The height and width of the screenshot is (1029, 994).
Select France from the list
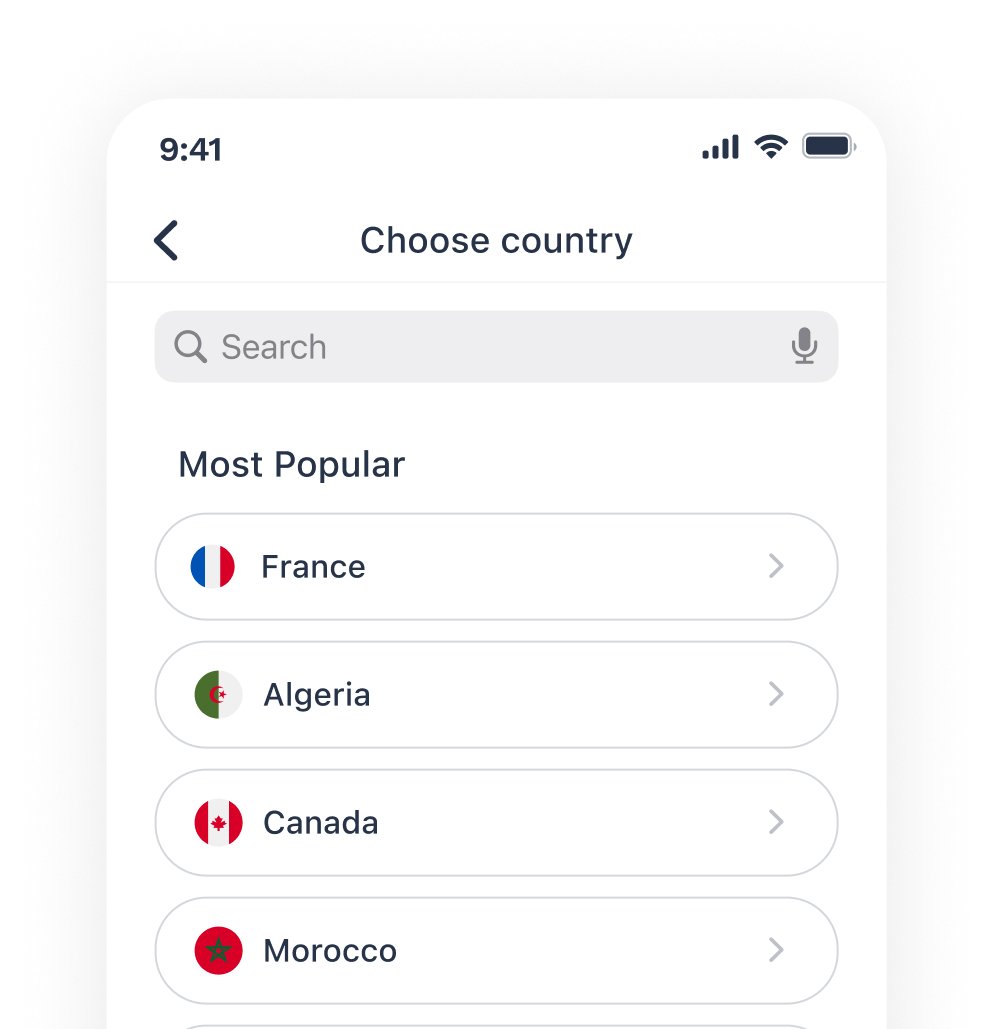click(496, 567)
